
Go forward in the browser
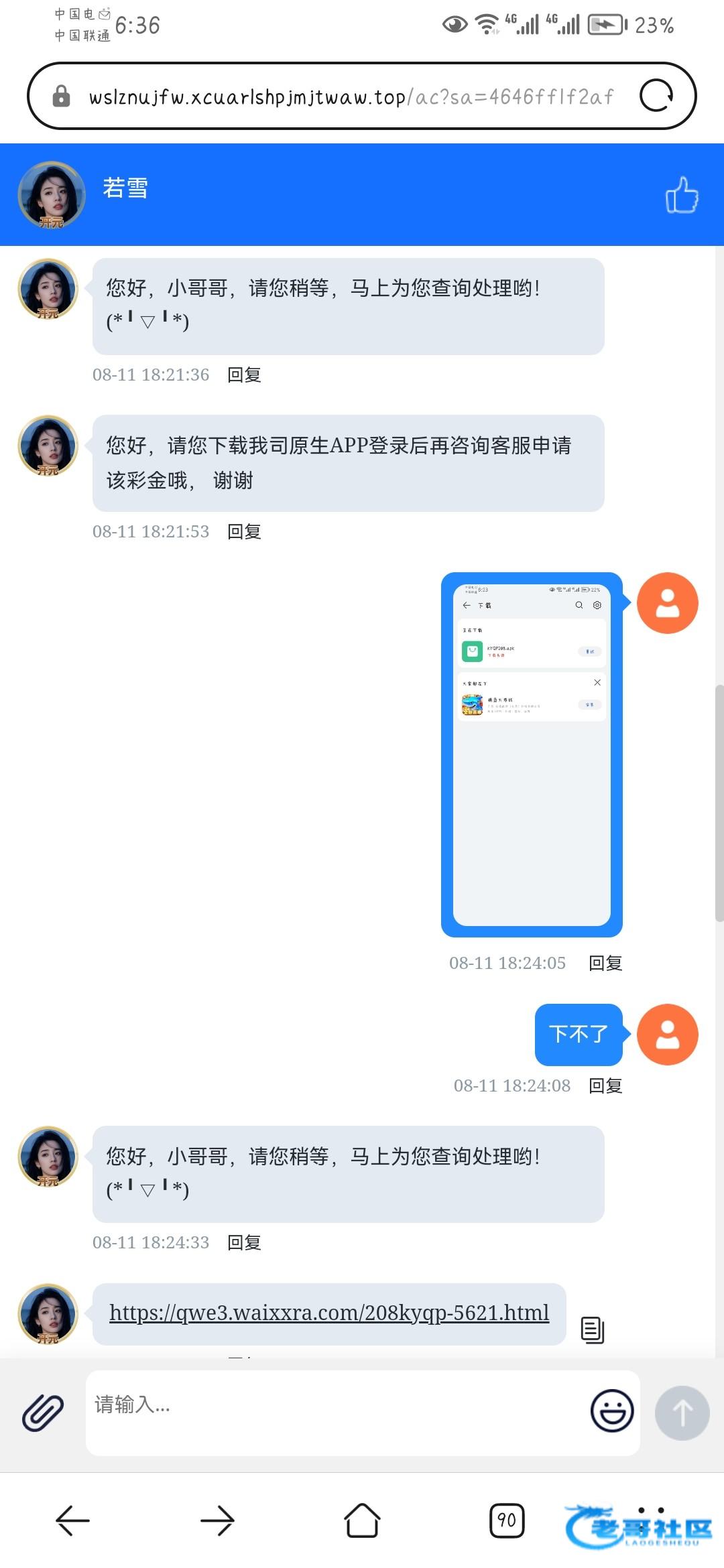tap(217, 1520)
